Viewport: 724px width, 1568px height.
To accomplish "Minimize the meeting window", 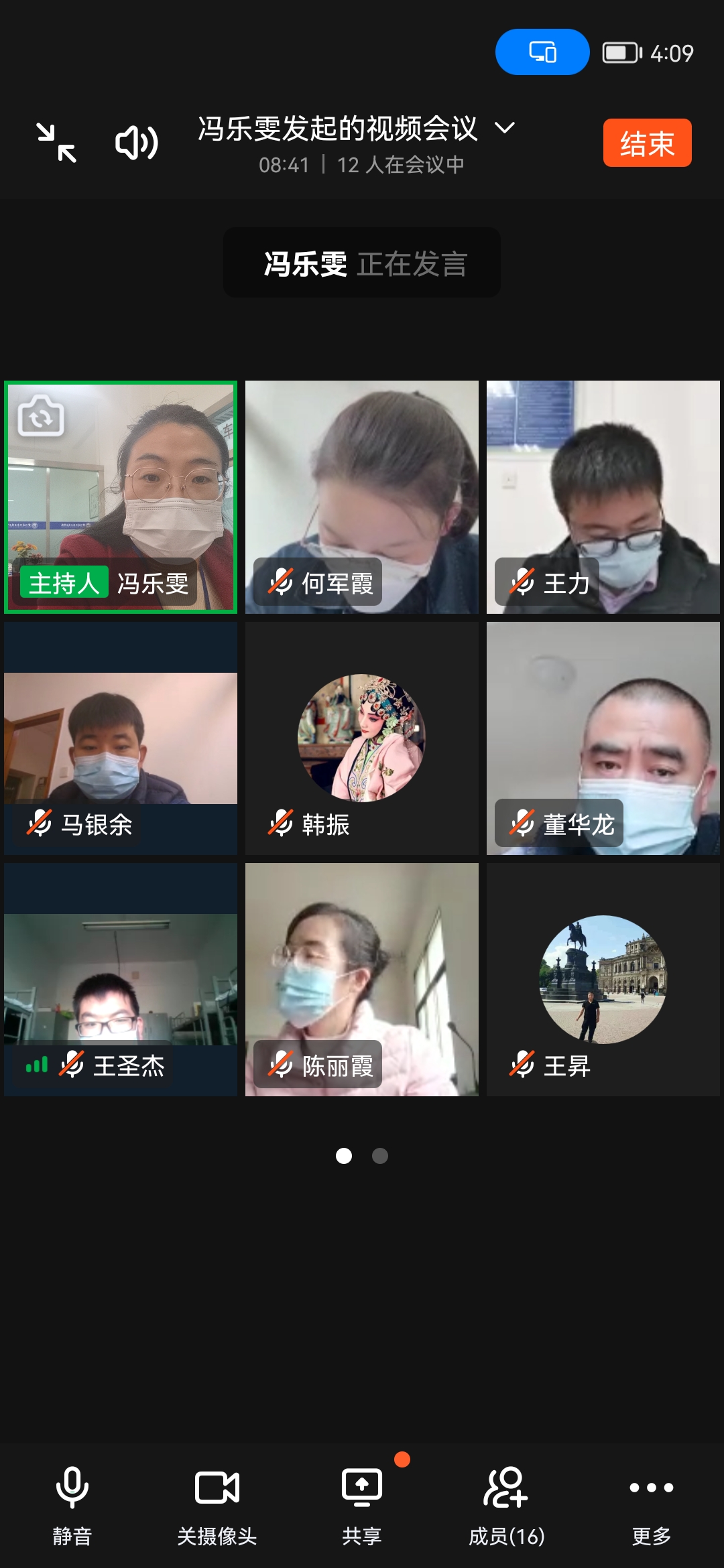I will point(56,143).
